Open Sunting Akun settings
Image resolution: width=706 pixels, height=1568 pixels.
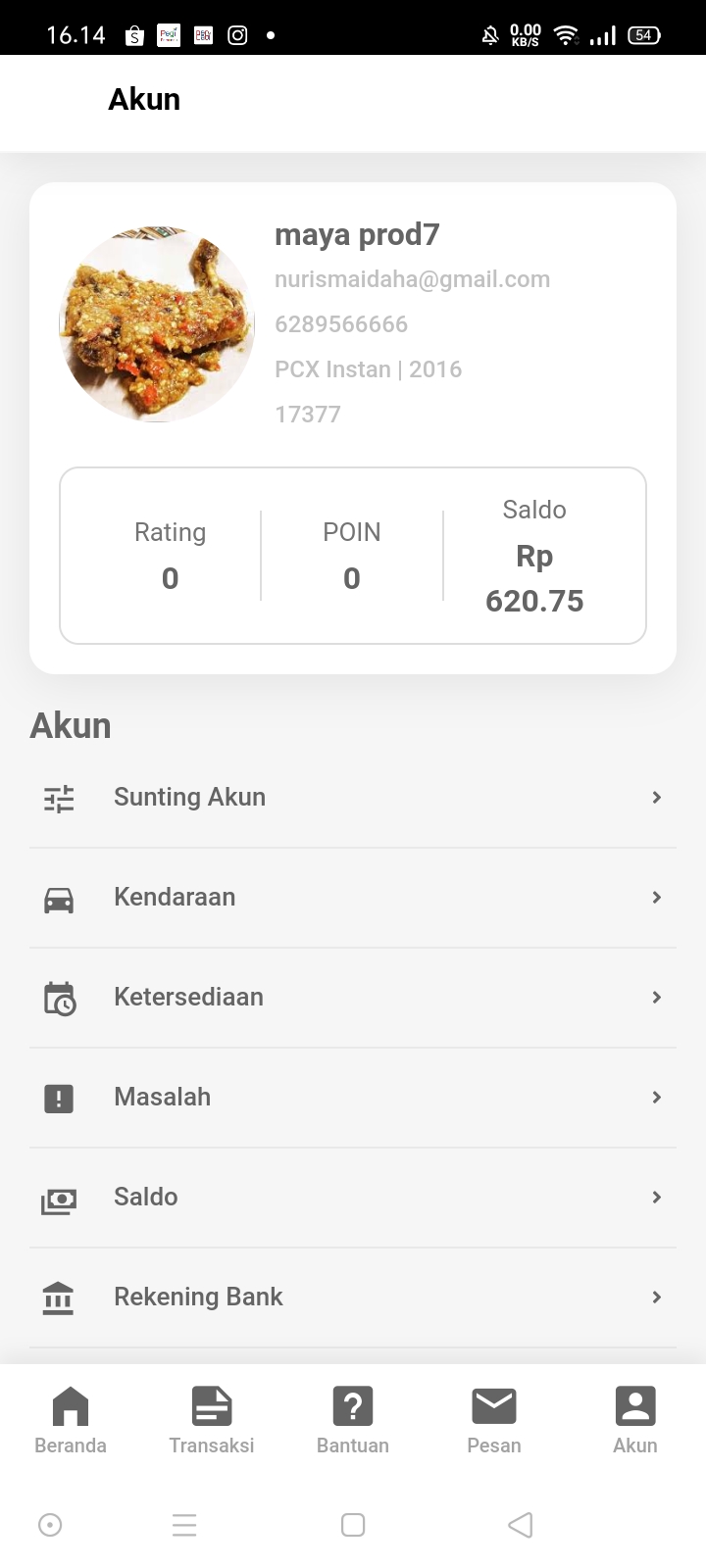pyautogui.click(x=352, y=798)
